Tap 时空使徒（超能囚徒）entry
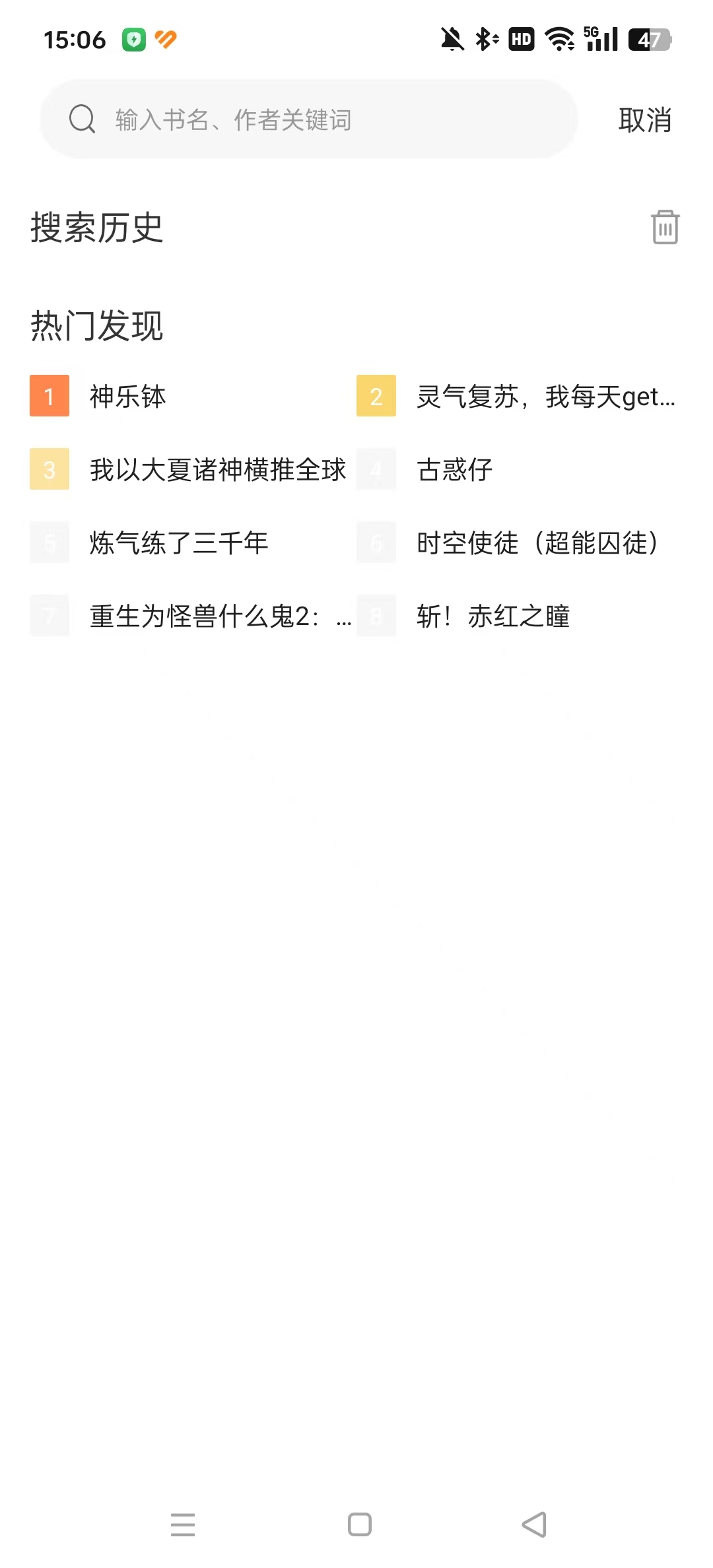 (x=538, y=543)
